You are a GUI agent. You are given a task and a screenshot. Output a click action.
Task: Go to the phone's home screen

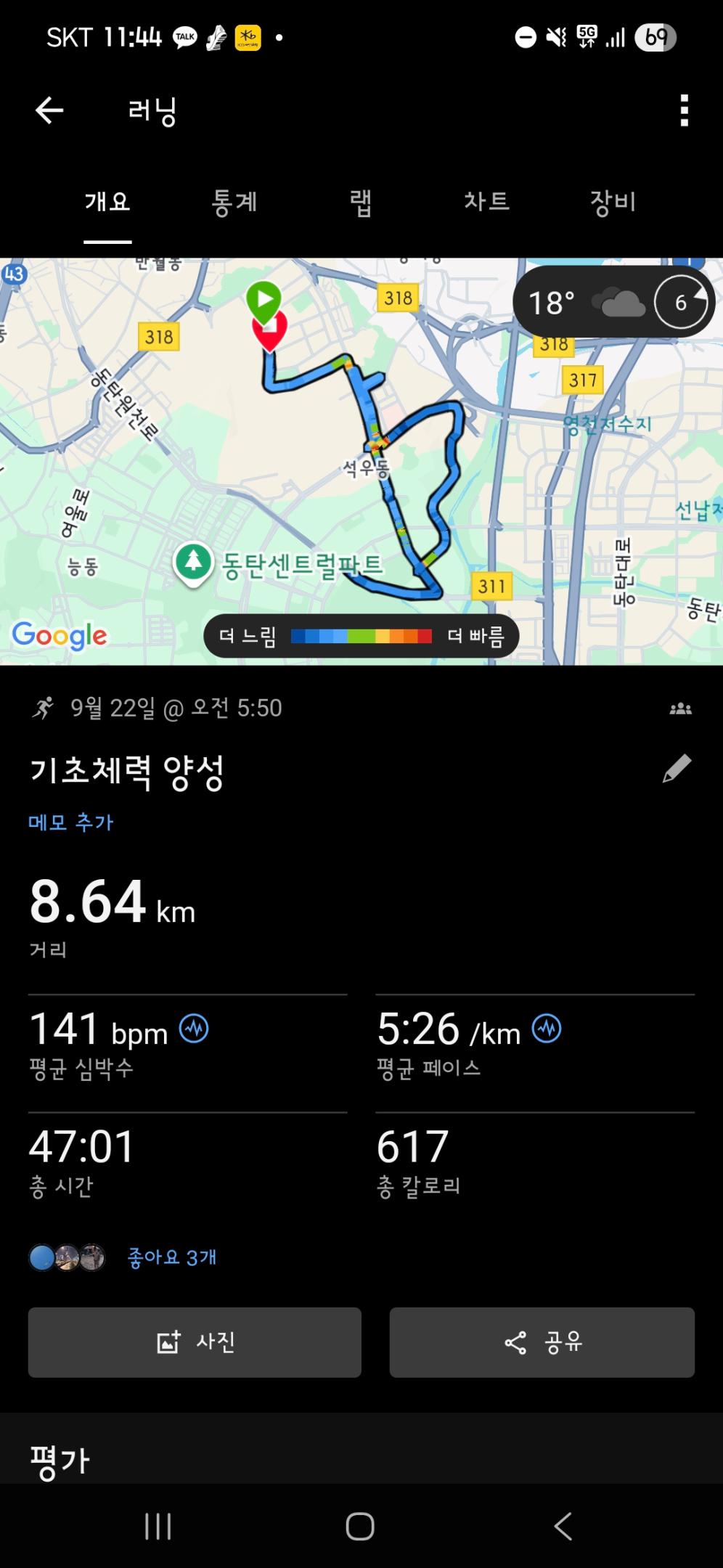pyautogui.click(x=360, y=1526)
